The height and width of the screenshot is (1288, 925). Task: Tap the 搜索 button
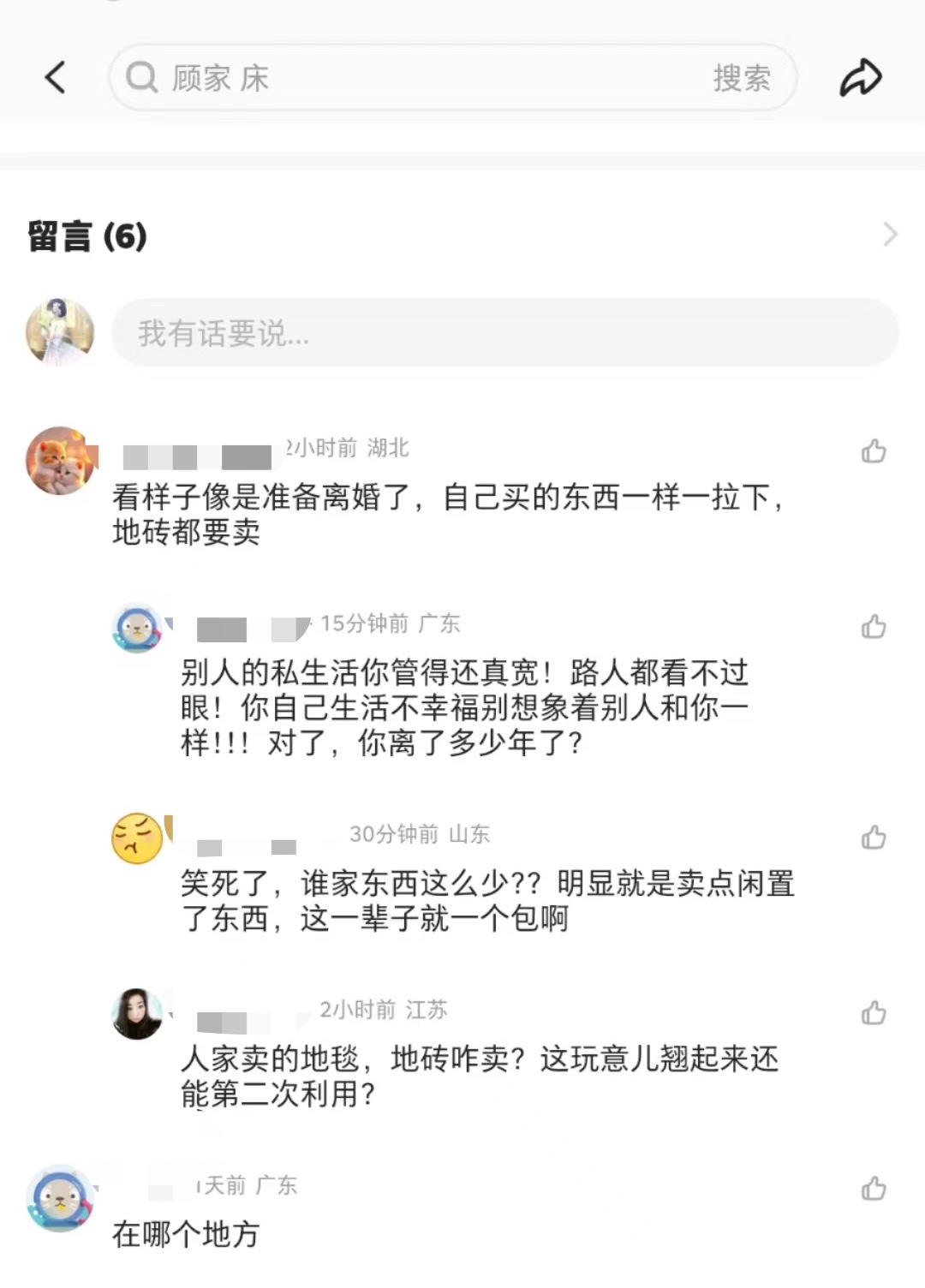tap(742, 78)
